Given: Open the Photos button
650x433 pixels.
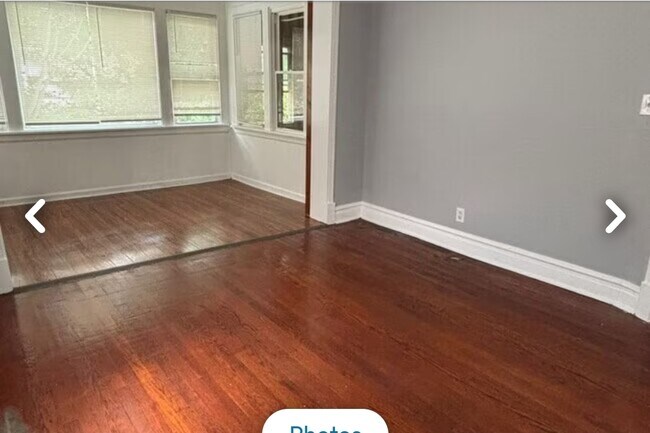Looking at the screenshot, I should click(x=325, y=424).
